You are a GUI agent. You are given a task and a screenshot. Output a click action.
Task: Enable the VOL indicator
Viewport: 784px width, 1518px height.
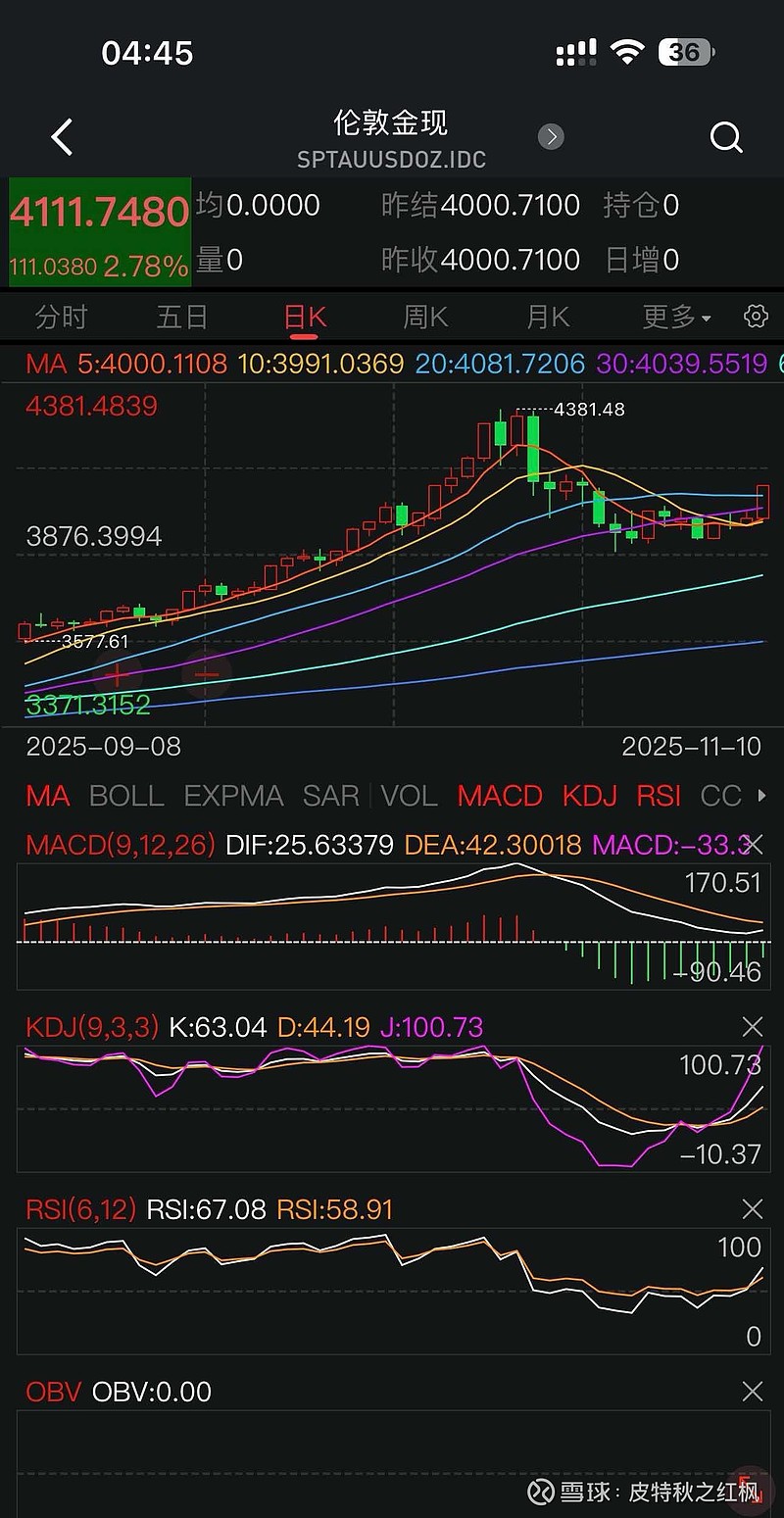pyautogui.click(x=409, y=796)
